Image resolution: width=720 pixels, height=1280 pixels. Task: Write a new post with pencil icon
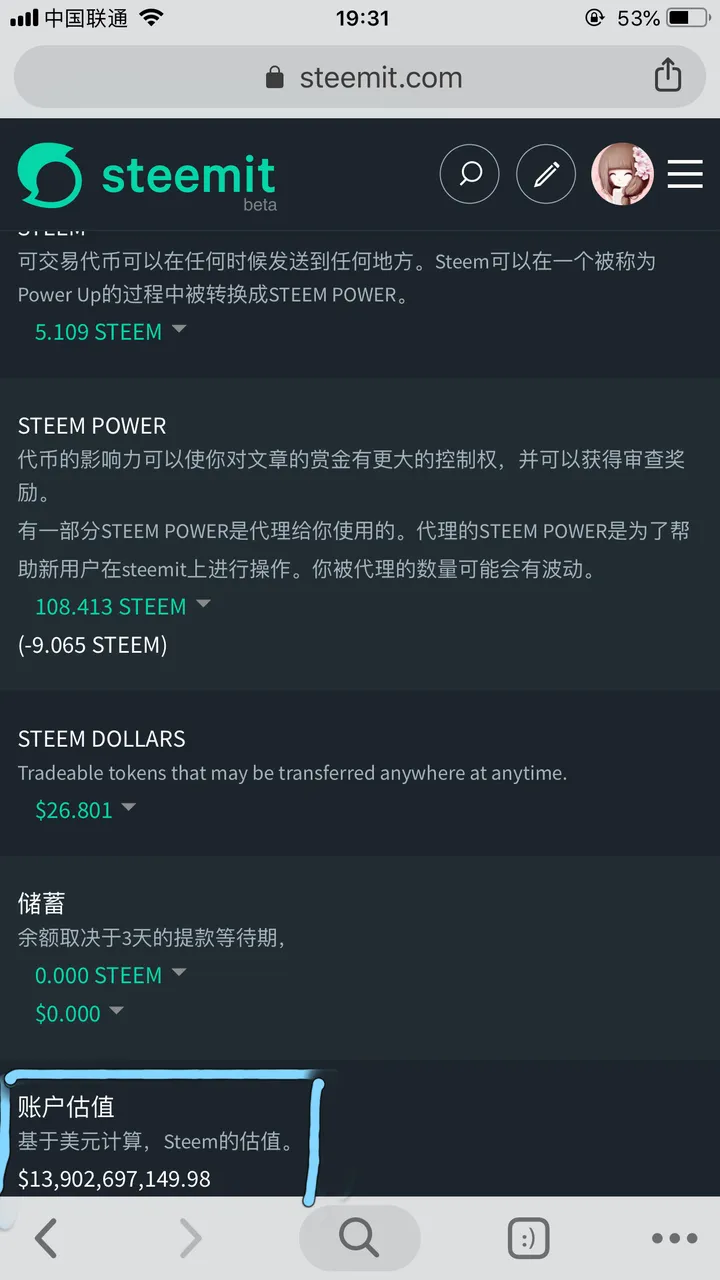click(x=546, y=174)
